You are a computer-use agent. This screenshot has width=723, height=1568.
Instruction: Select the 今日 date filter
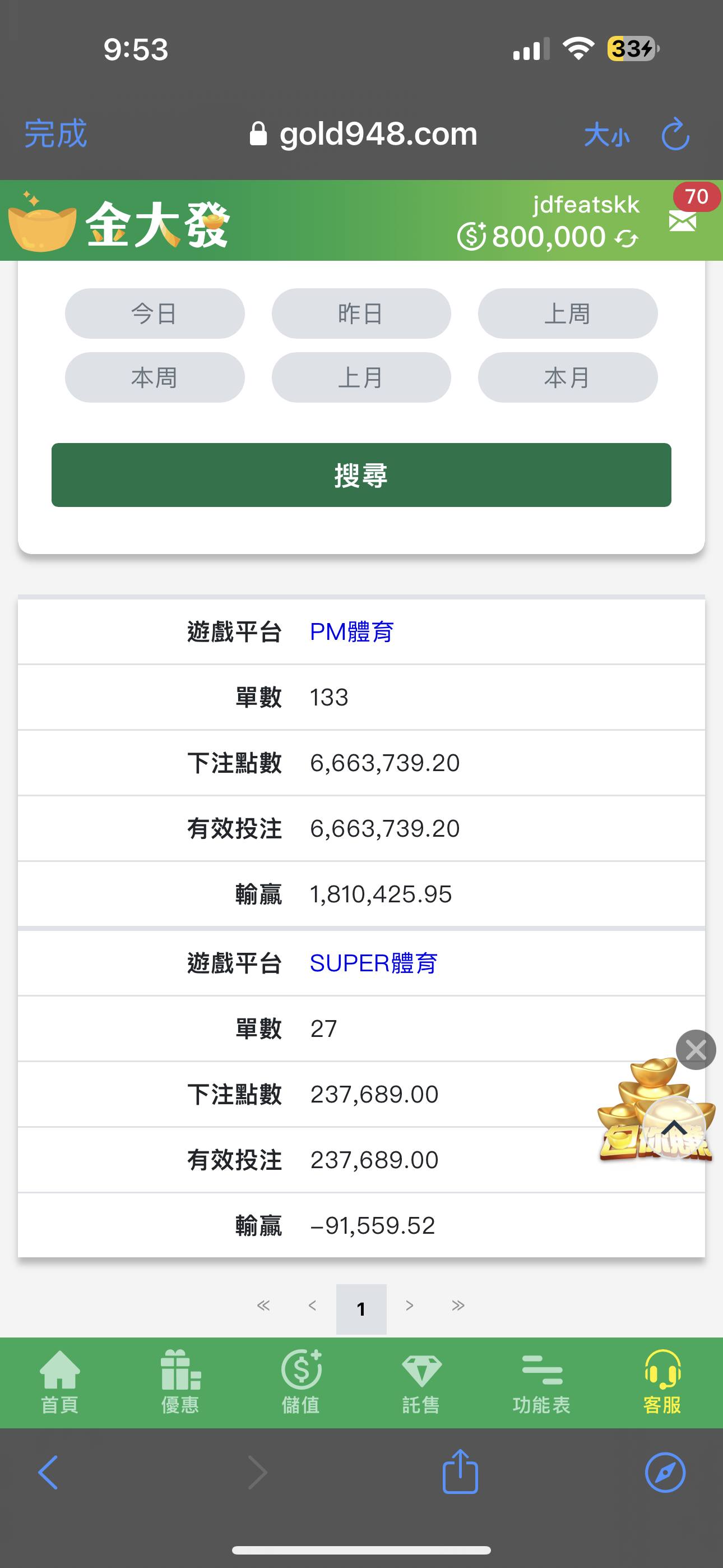coord(155,313)
